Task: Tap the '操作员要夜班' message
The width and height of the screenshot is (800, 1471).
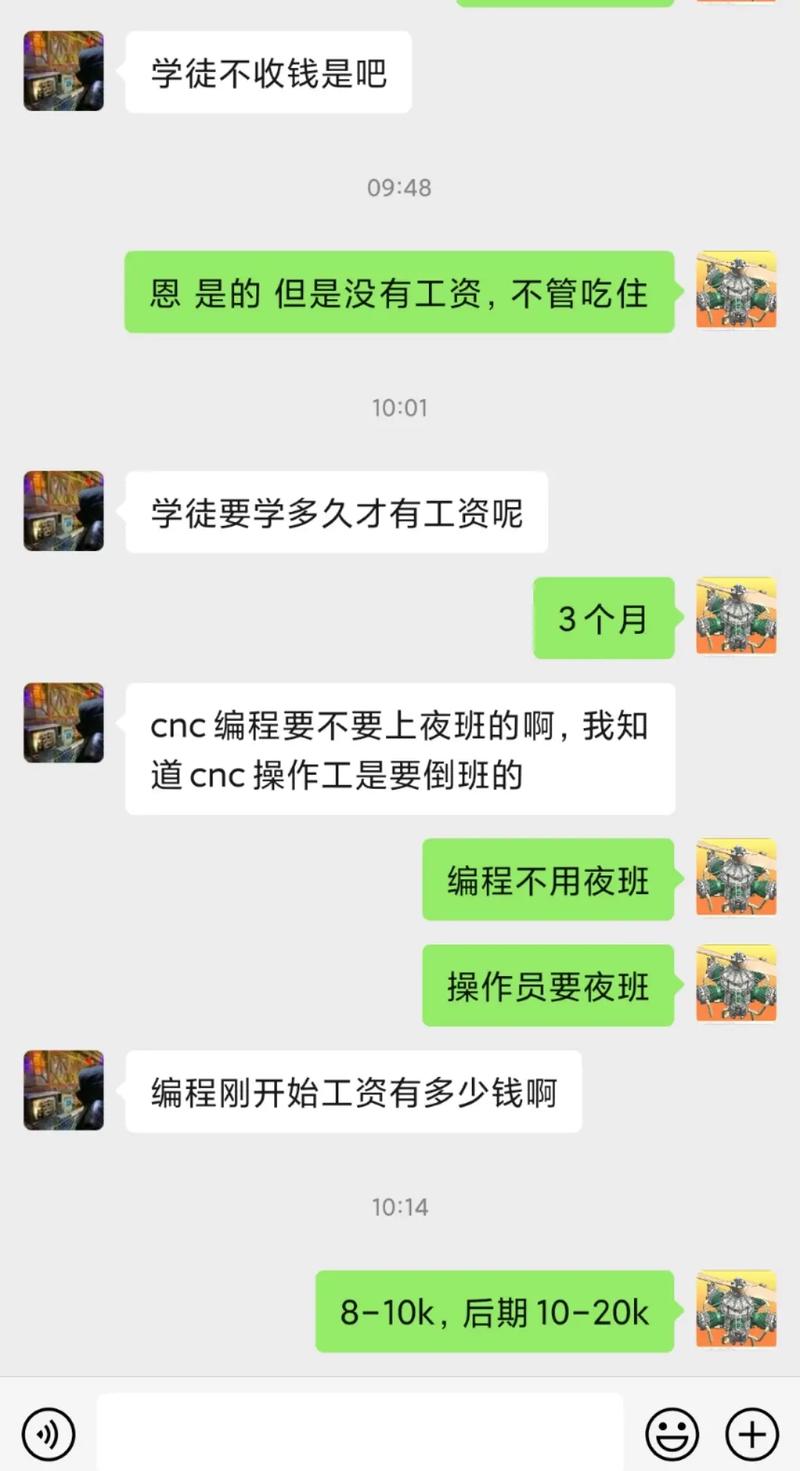Action: click(x=548, y=986)
